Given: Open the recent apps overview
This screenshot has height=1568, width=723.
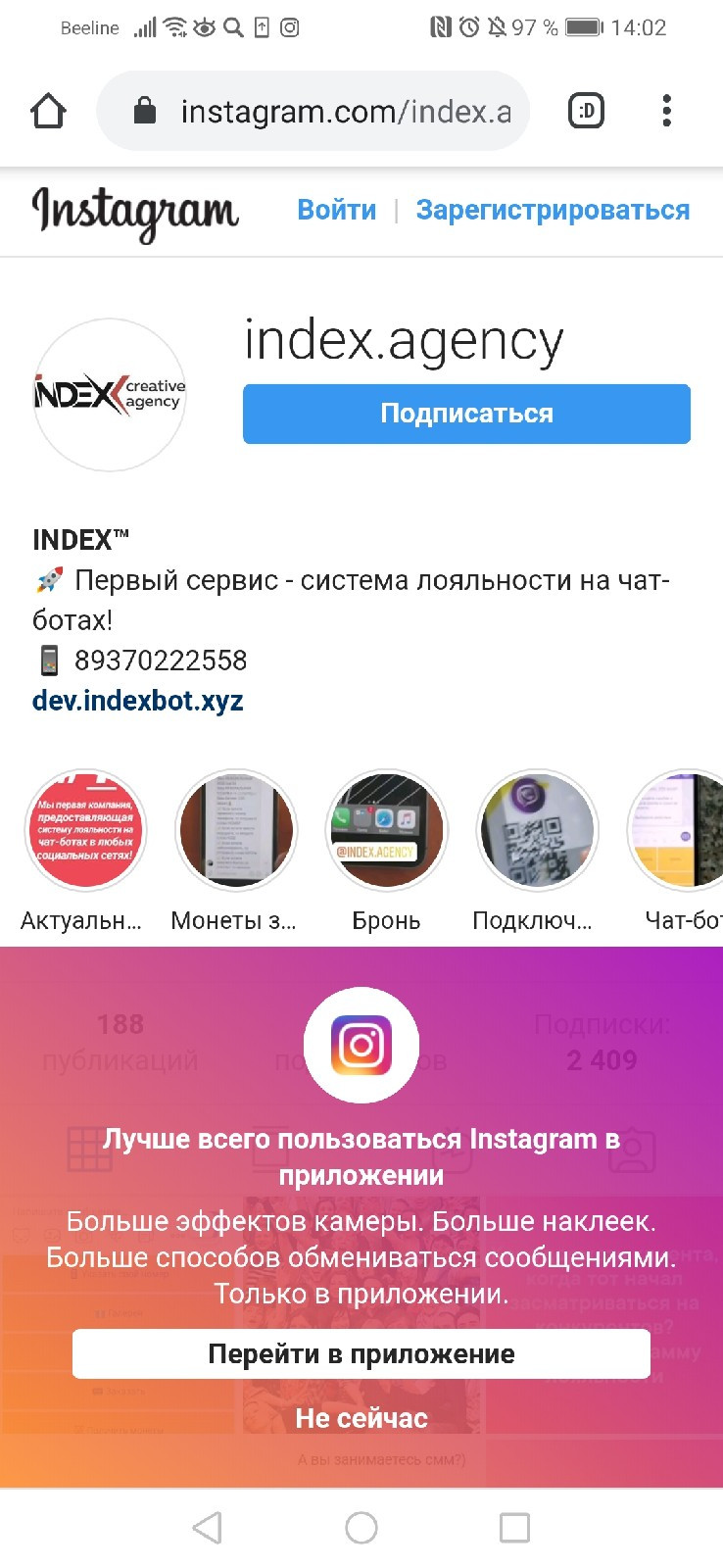Looking at the screenshot, I should pyautogui.click(x=514, y=1527).
